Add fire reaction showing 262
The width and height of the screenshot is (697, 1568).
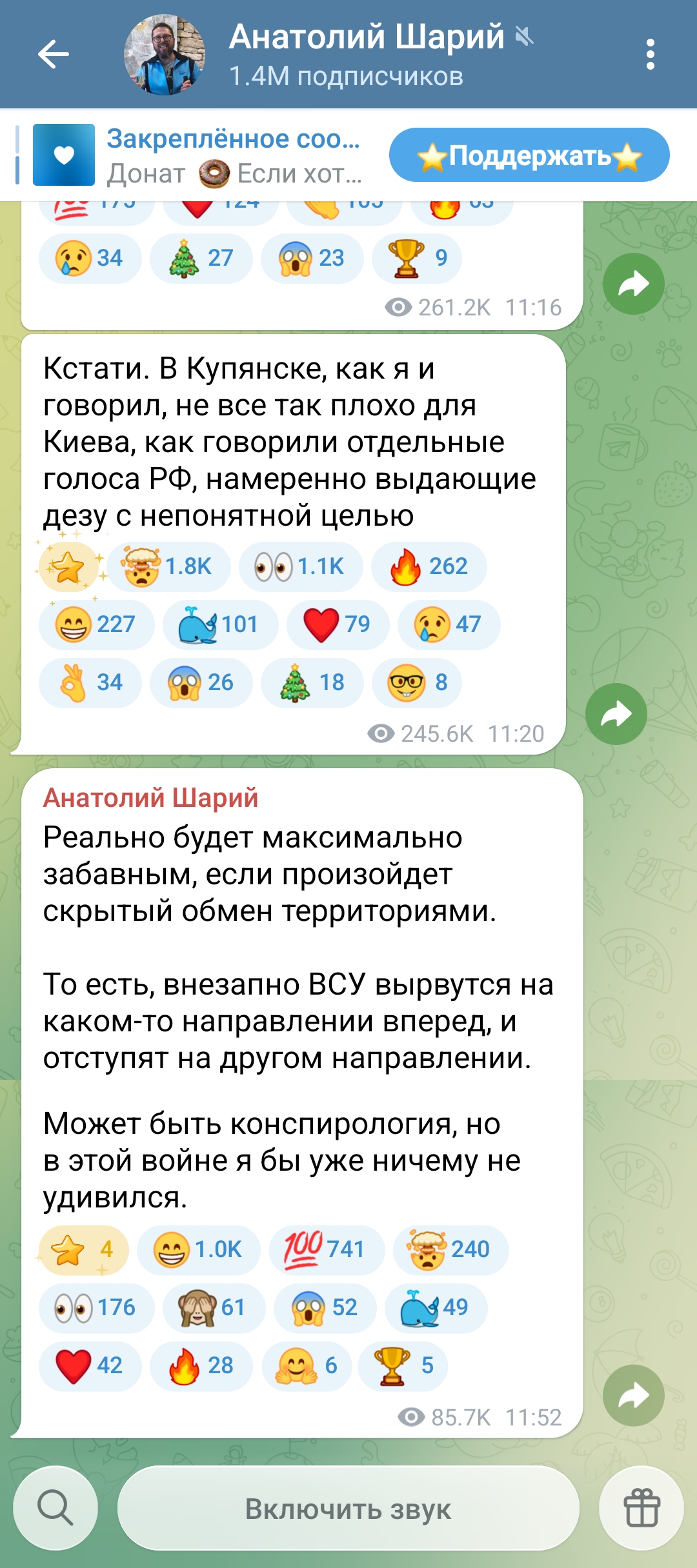(429, 567)
